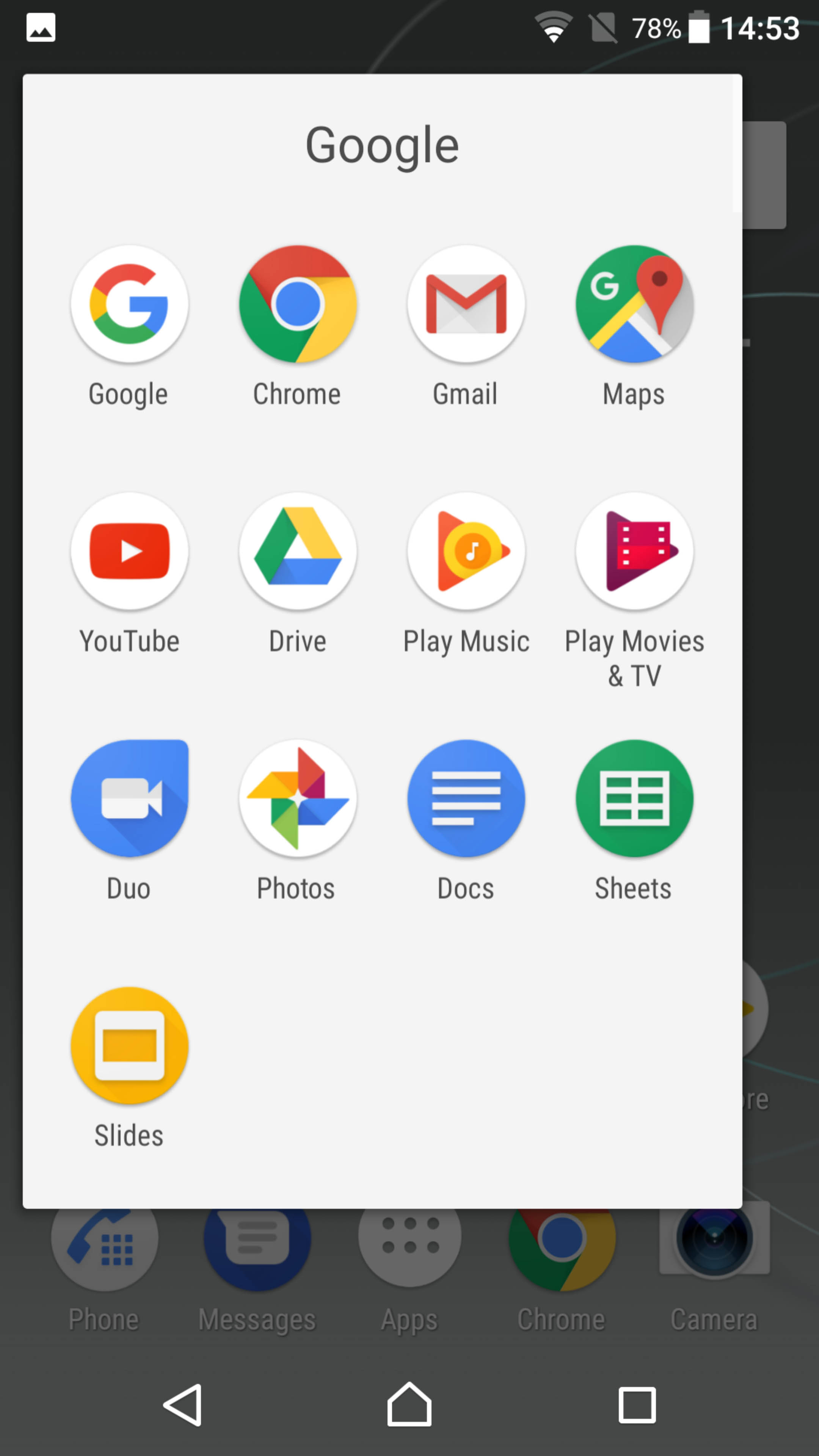This screenshot has width=819, height=1456.
Task: Go back using the navigation bar
Action: pyautogui.click(x=183, y=1404)
